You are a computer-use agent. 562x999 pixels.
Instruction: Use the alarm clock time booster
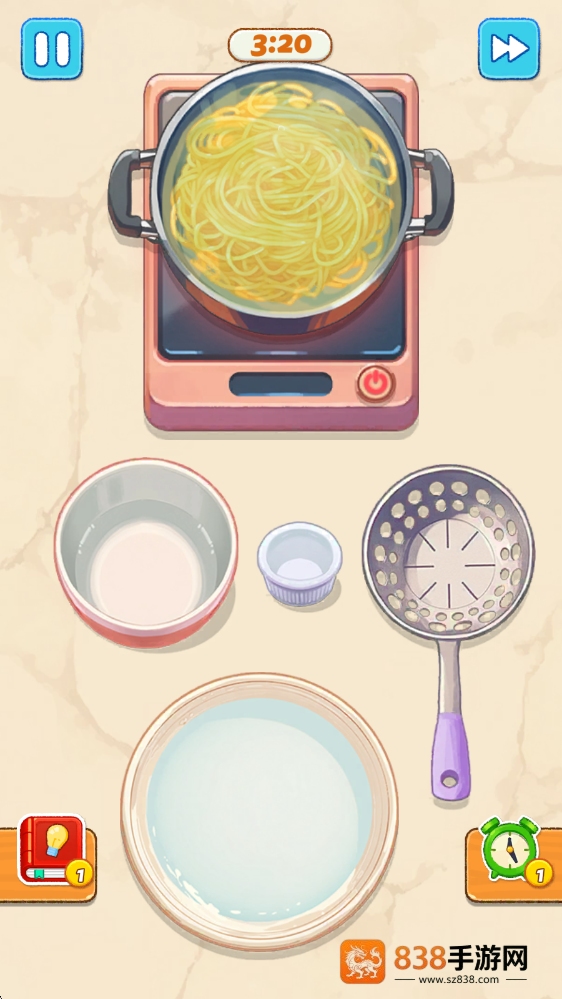click(x=514, y=851)
